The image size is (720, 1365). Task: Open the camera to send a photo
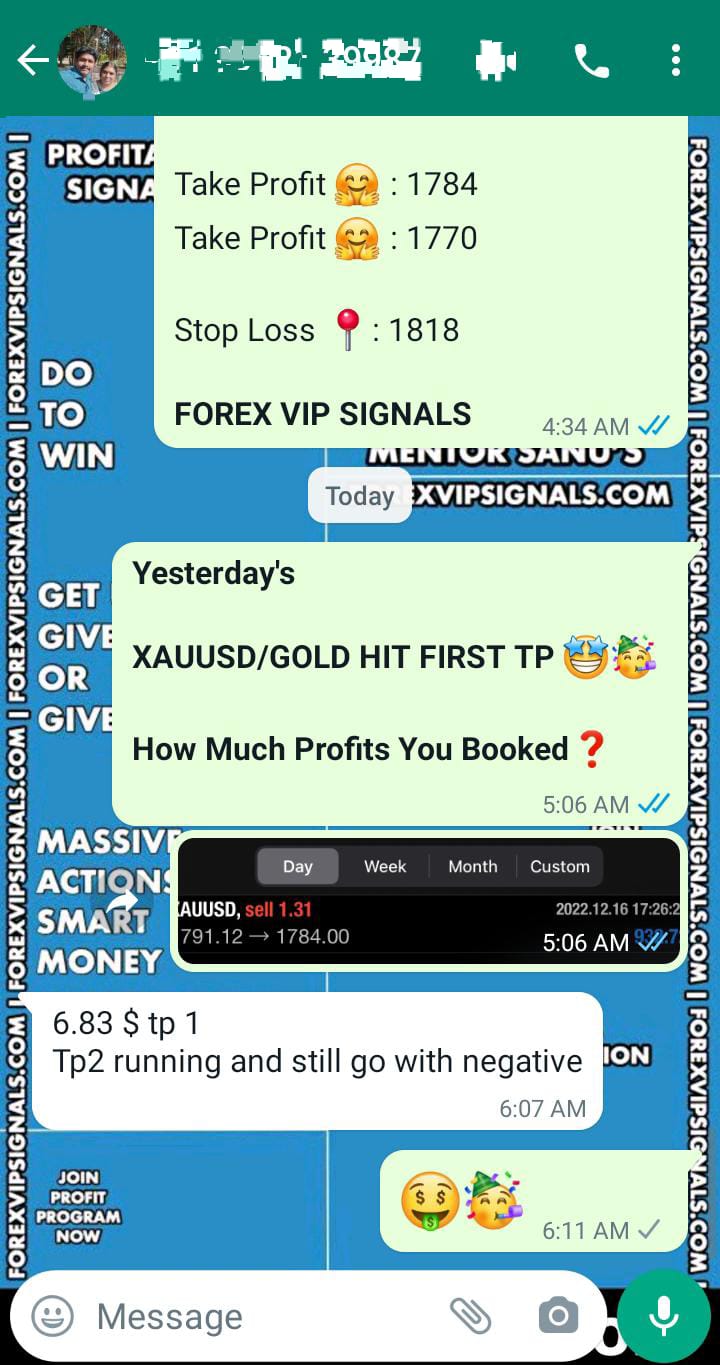(557, 1316)
